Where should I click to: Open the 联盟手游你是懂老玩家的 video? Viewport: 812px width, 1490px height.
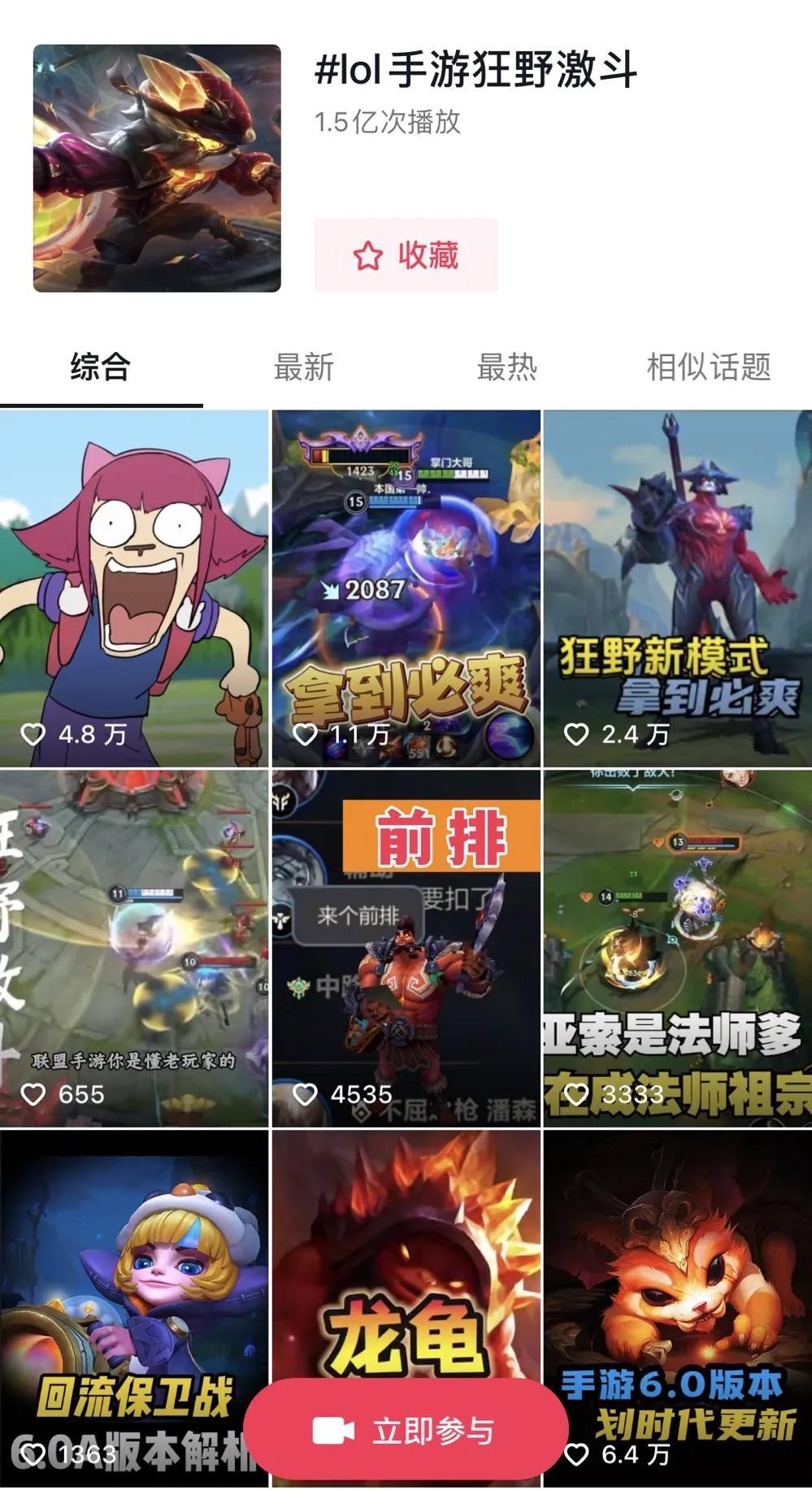[134, 948]
